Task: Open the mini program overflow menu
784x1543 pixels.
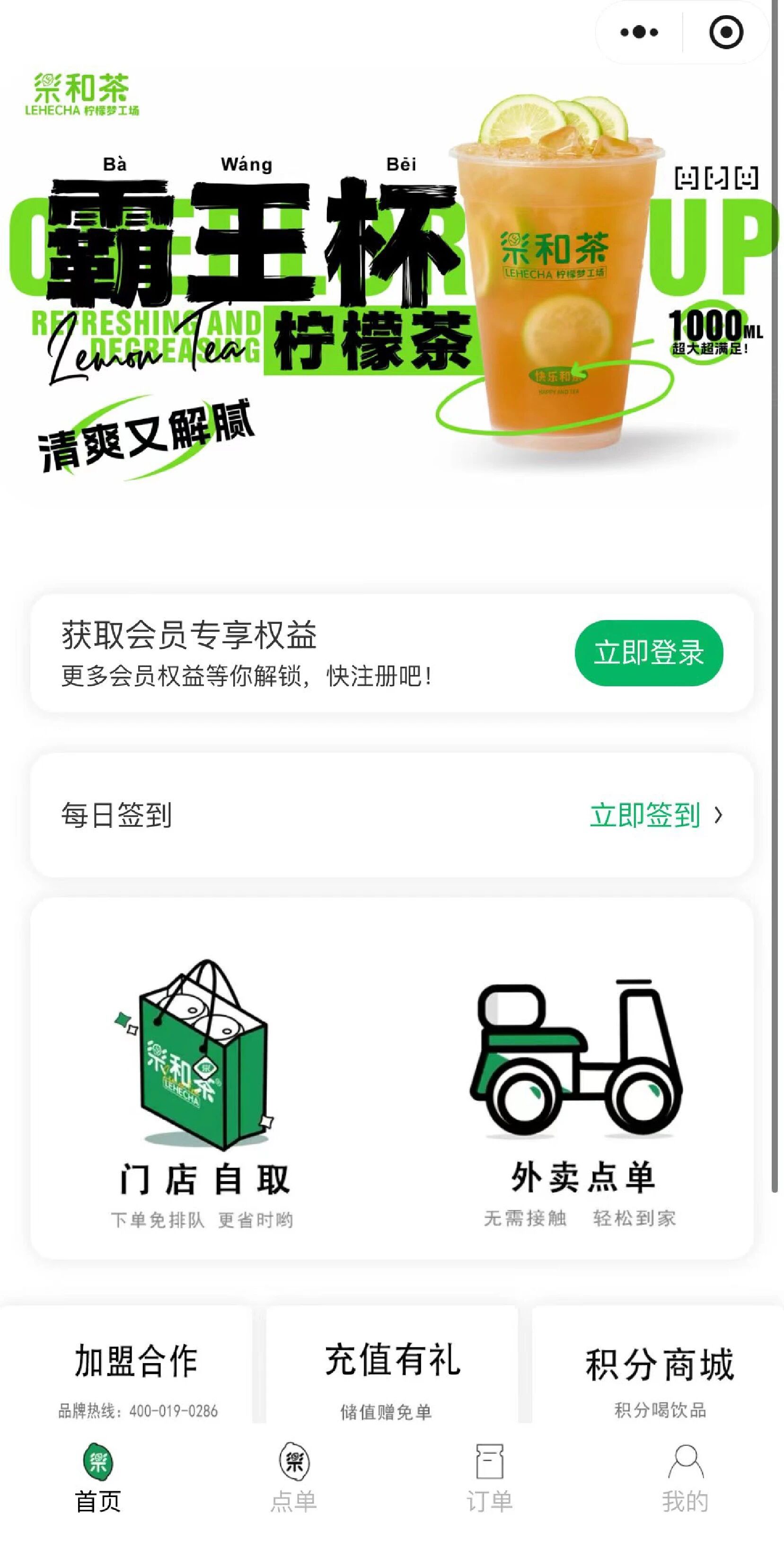Action: (639, 32)
